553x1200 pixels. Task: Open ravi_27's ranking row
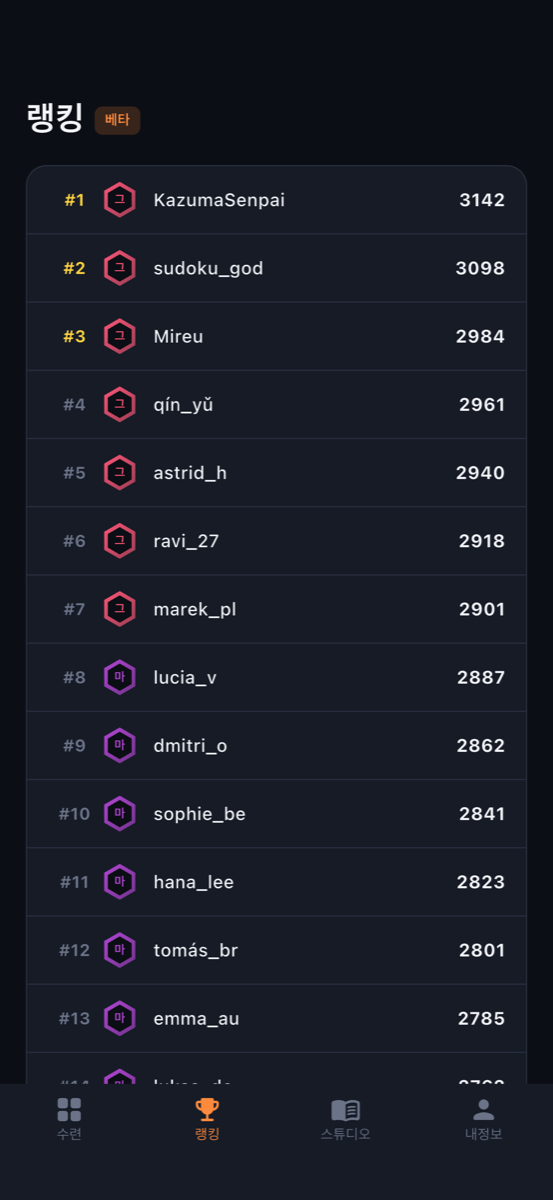(x=276, y=541)
